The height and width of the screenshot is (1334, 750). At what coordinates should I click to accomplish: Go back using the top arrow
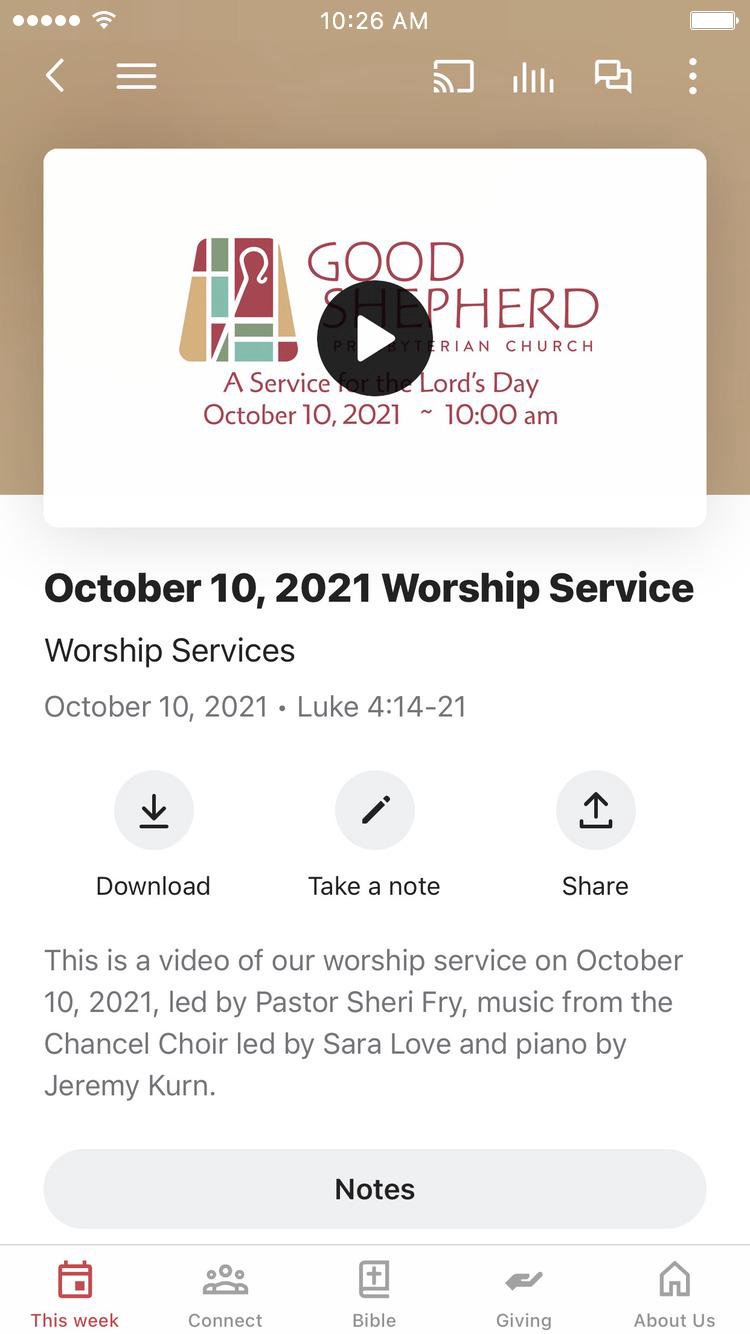tap(55, 76)
